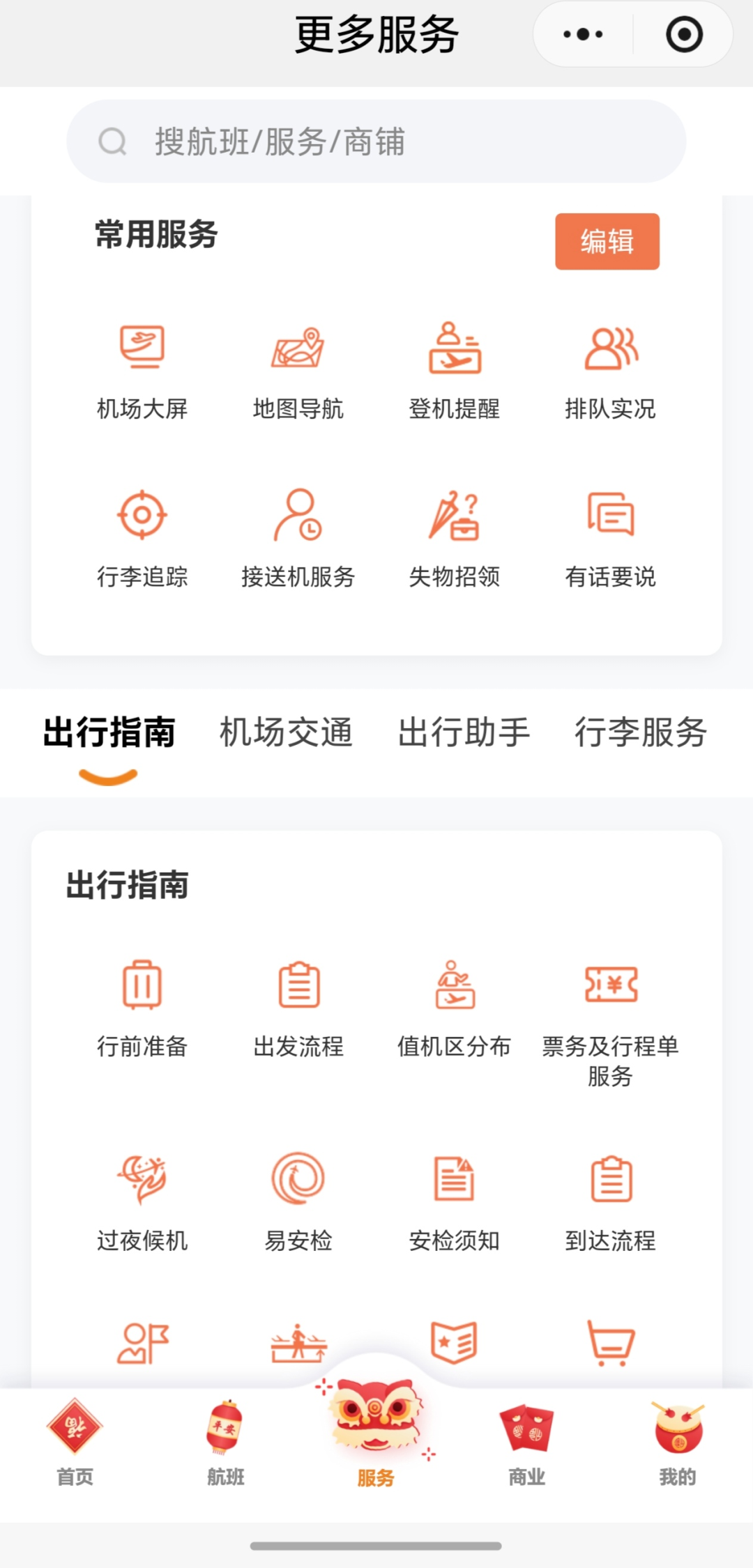Open the 有话要说 feedback service
This screenshot has width=753, height=1568.
[611, 537]
